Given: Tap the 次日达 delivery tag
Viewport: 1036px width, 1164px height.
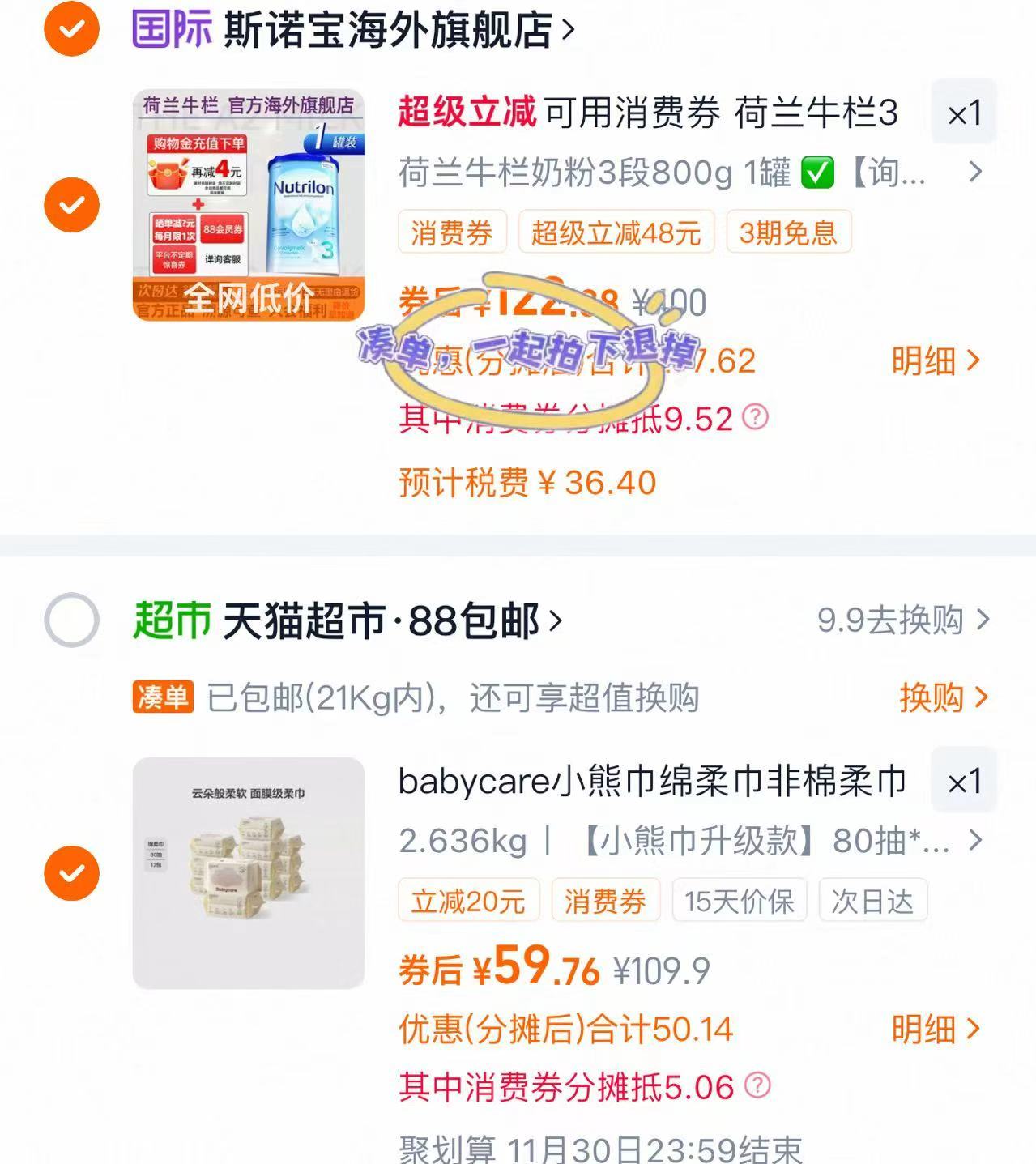Looking at the screenshot, I should (x=873, y=901).
